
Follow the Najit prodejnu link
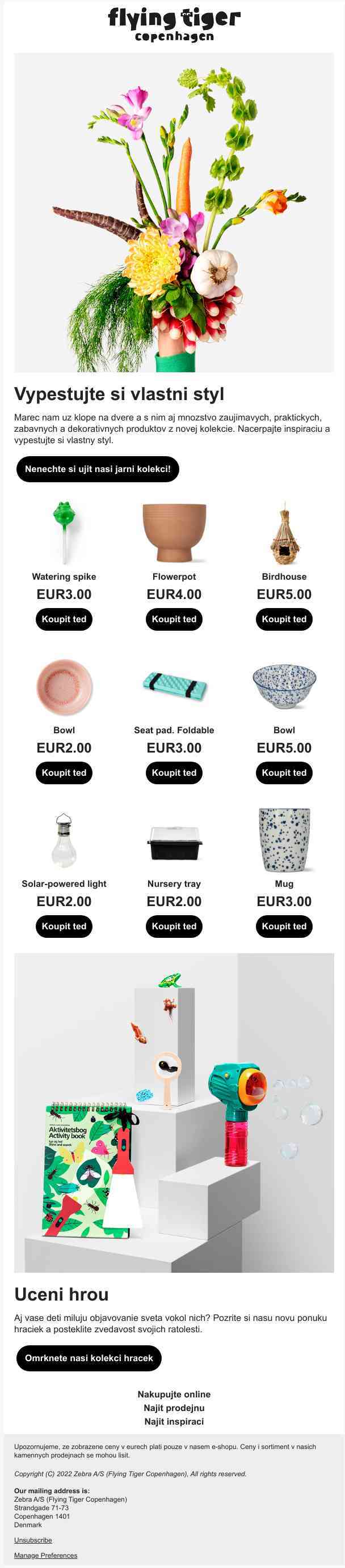pos(174,1408)
